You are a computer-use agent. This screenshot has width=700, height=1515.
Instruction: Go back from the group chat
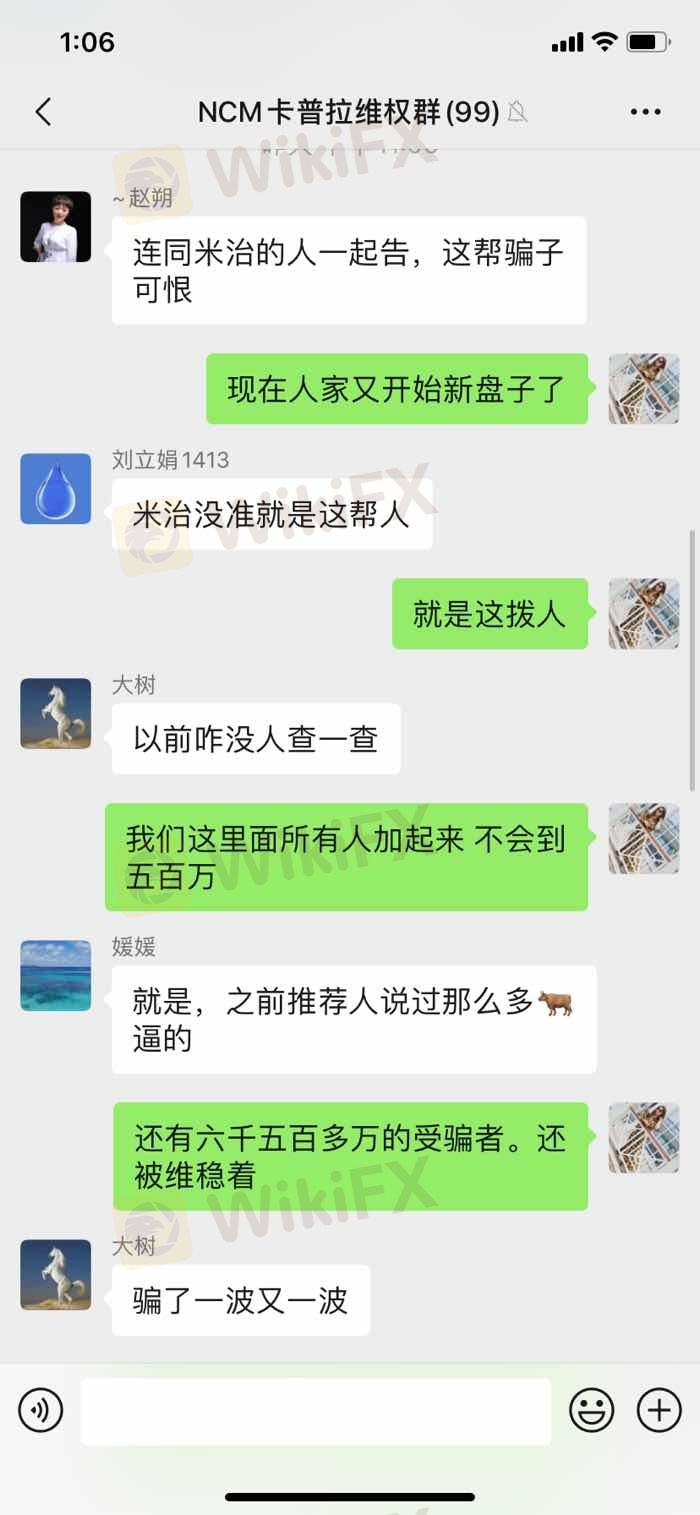pos(43,112)
